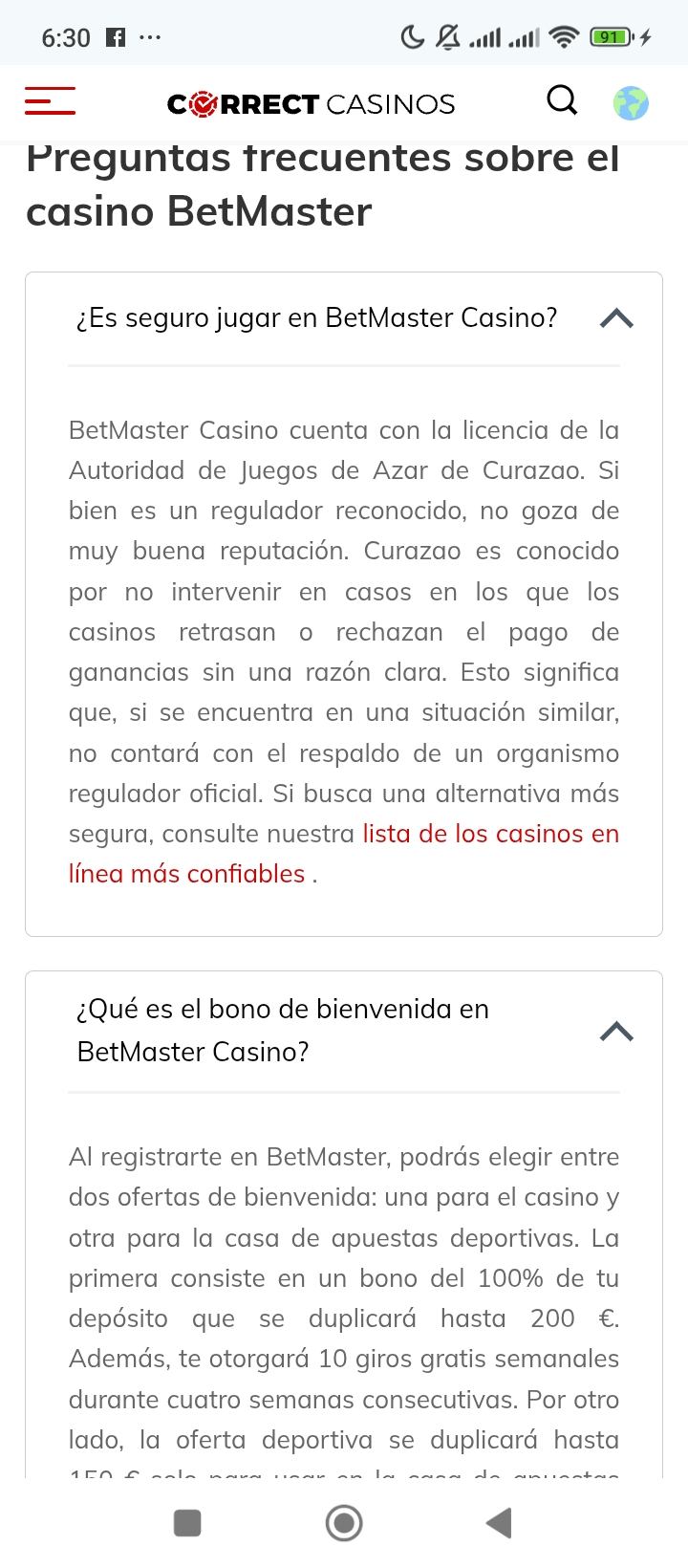Collapse the "¿Es seguro jugar en BetMaster Casino?" question

coord(616,318)
